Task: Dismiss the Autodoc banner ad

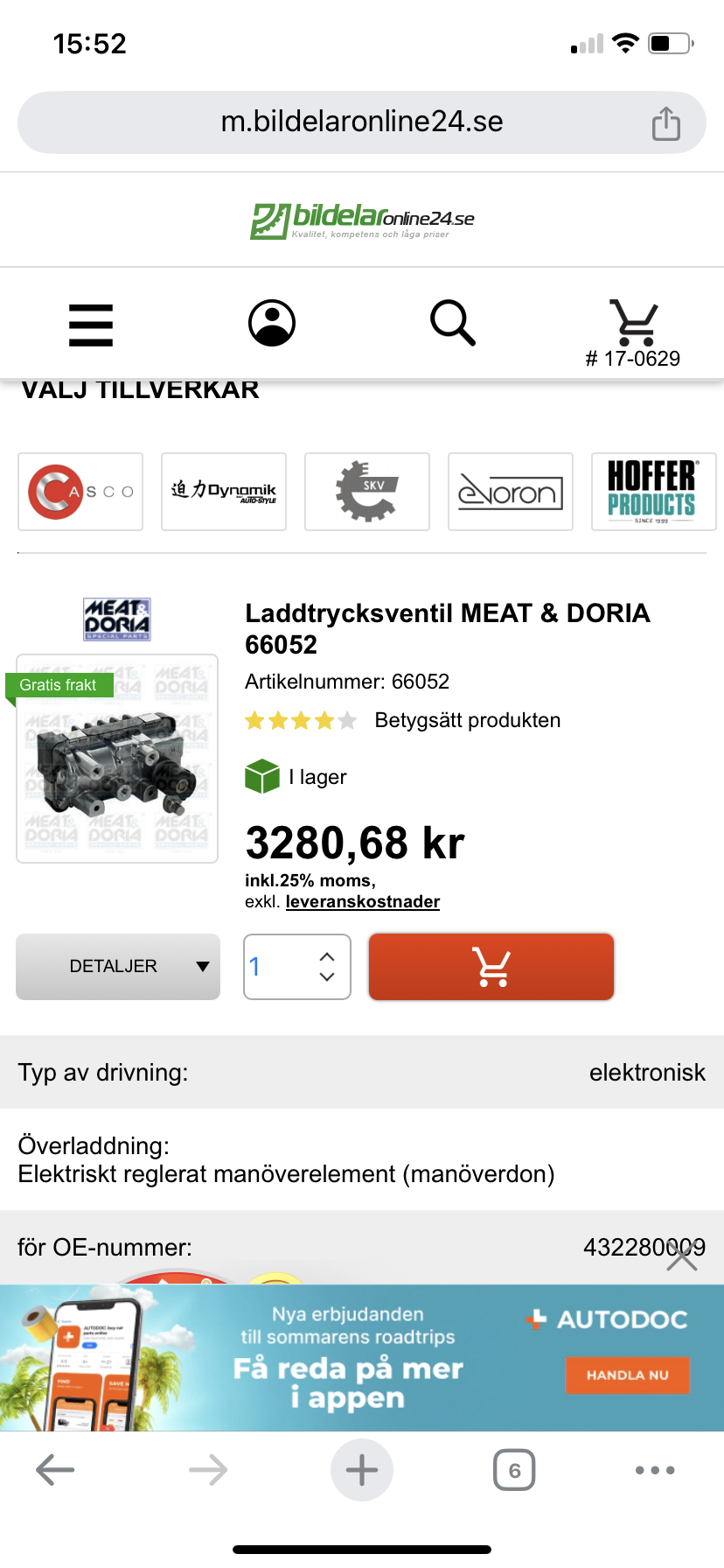Action: point(682,1257)
